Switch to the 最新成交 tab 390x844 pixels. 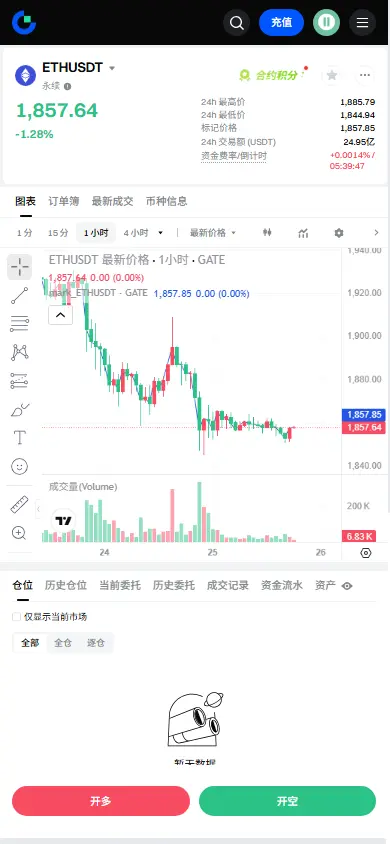pyautogui.click(x=112, y=201)
